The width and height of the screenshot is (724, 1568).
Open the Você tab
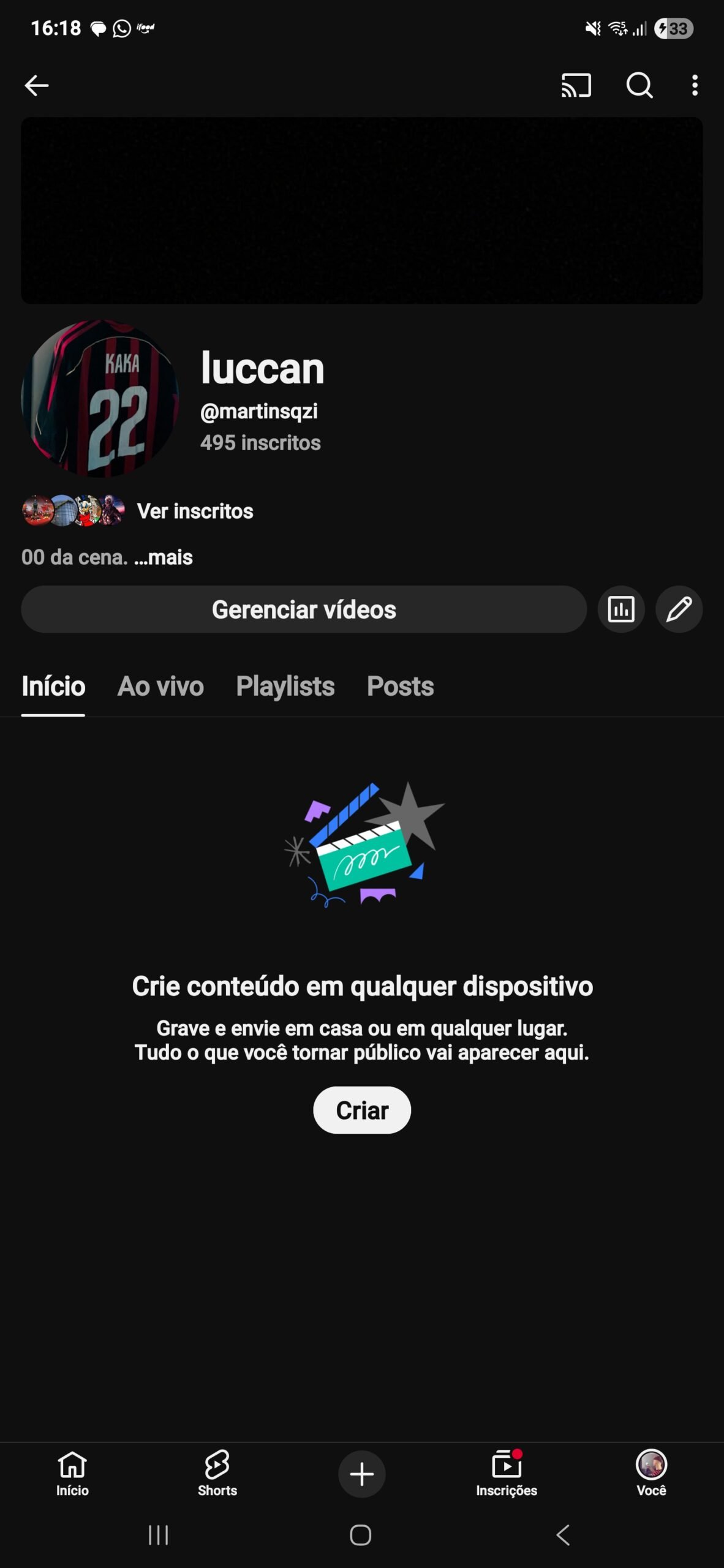pyautogui.click(x=651, y=1473)
